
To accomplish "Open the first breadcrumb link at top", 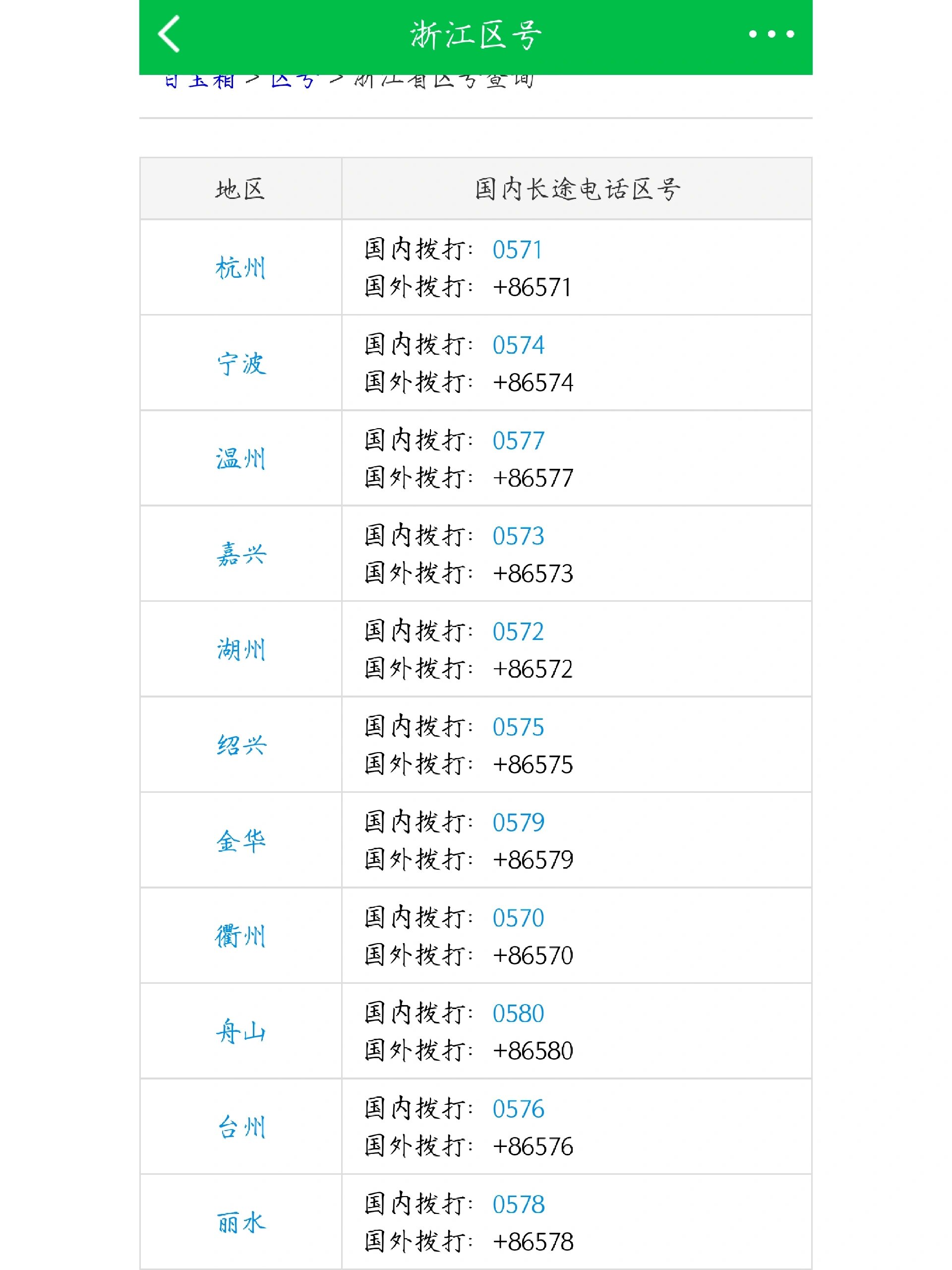I will coord(198,80).
